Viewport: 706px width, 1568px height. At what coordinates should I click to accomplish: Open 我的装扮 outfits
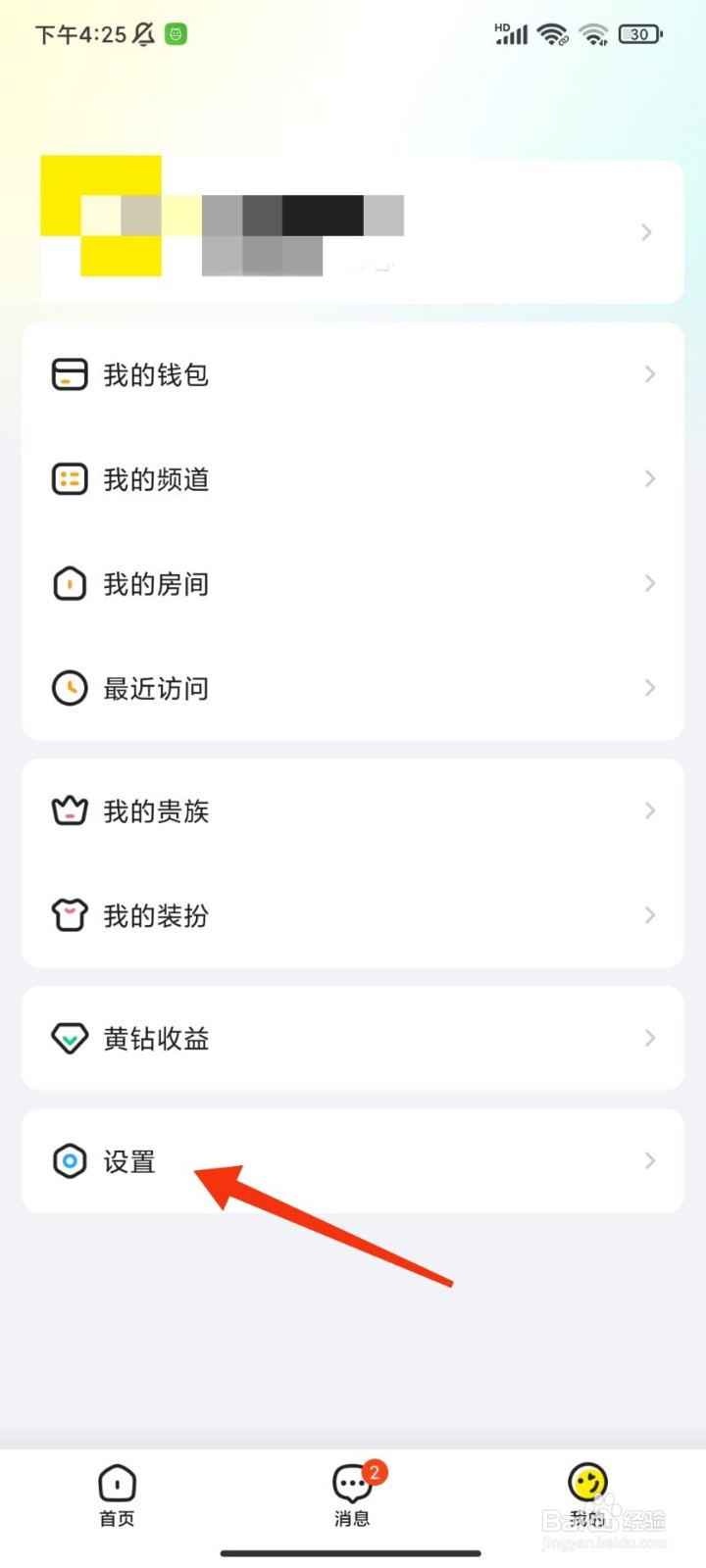click(353, 915)
